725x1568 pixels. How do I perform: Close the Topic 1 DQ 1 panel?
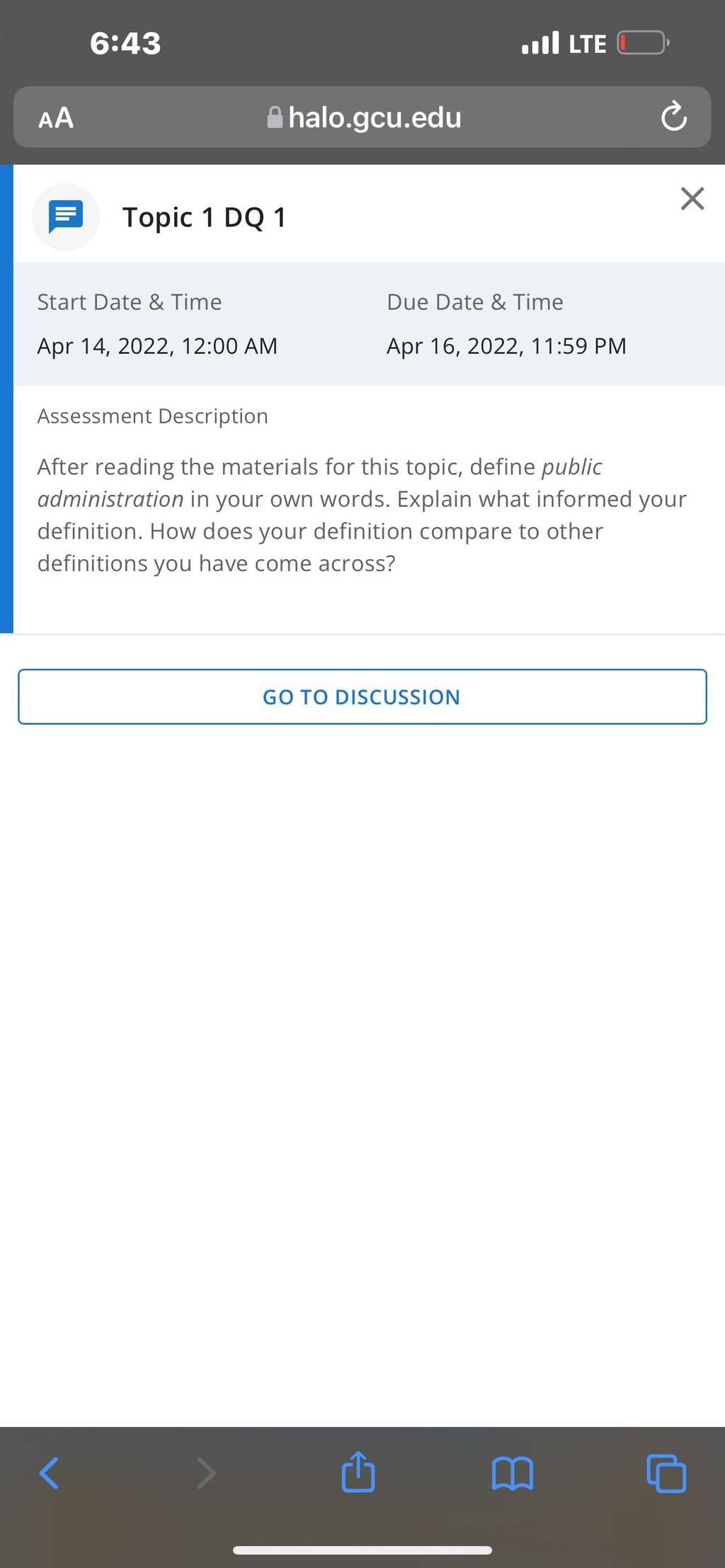pyautogui.click(x=692, y=199)
